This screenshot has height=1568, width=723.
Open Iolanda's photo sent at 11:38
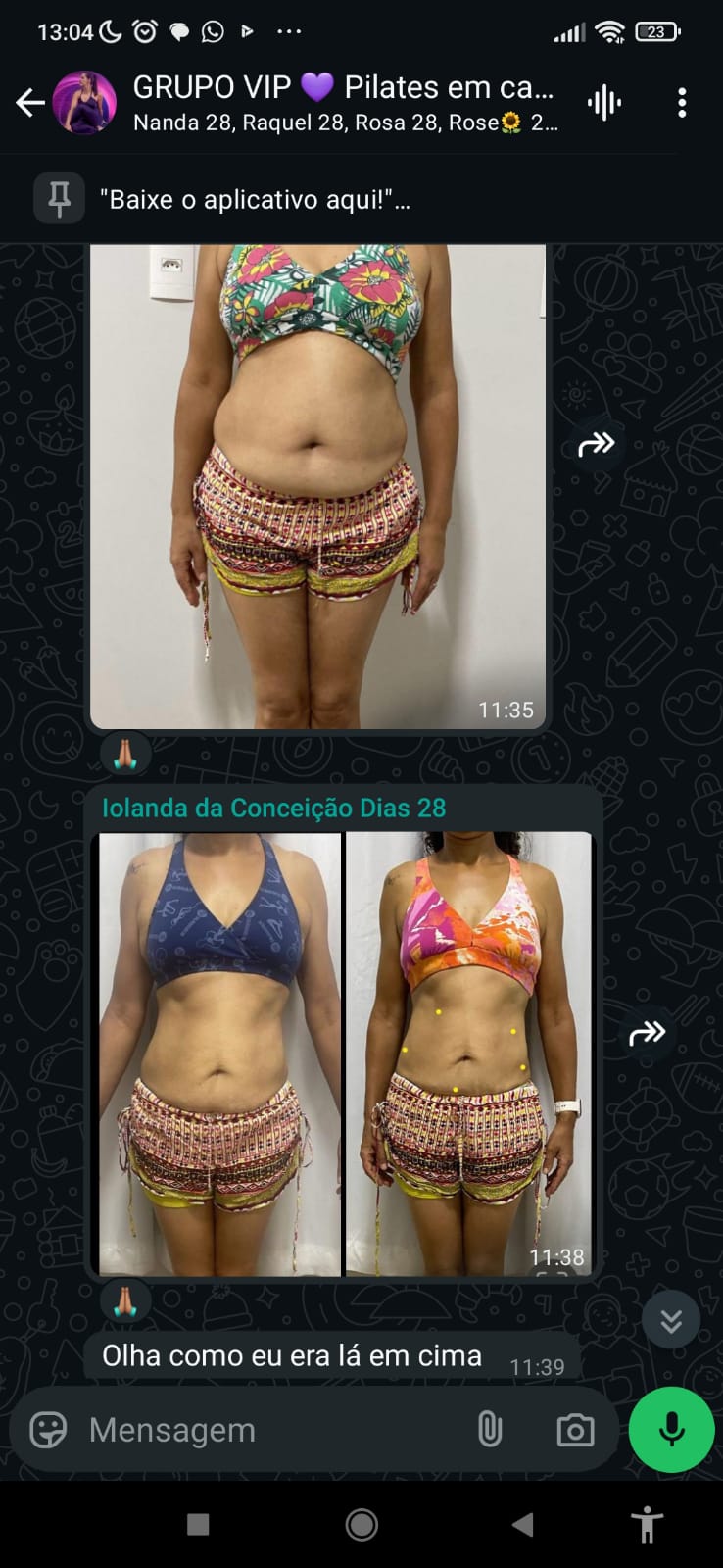click(468, 1053)
